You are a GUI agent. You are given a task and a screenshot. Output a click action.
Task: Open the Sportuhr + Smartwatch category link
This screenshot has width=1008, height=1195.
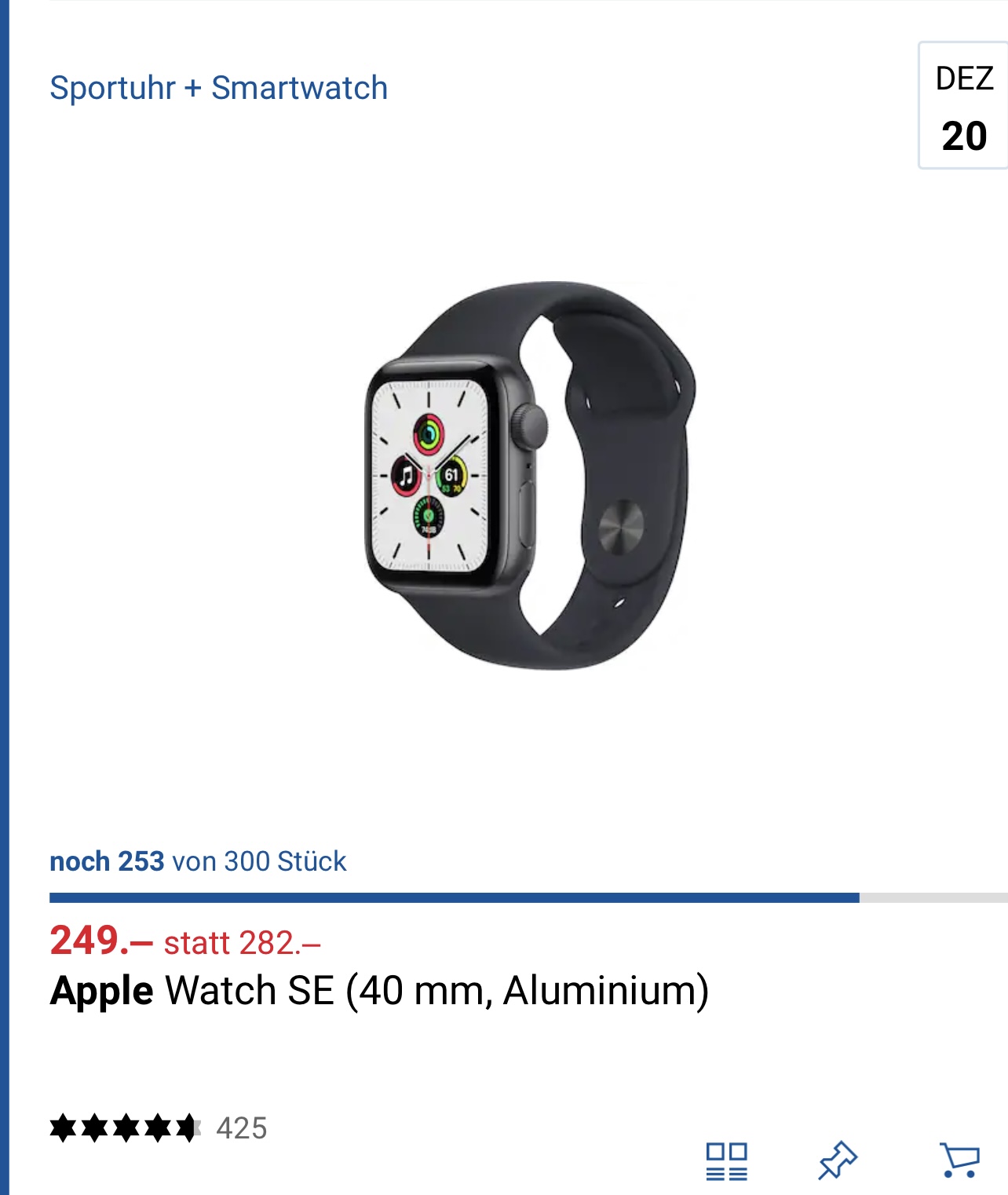(218, 88)
